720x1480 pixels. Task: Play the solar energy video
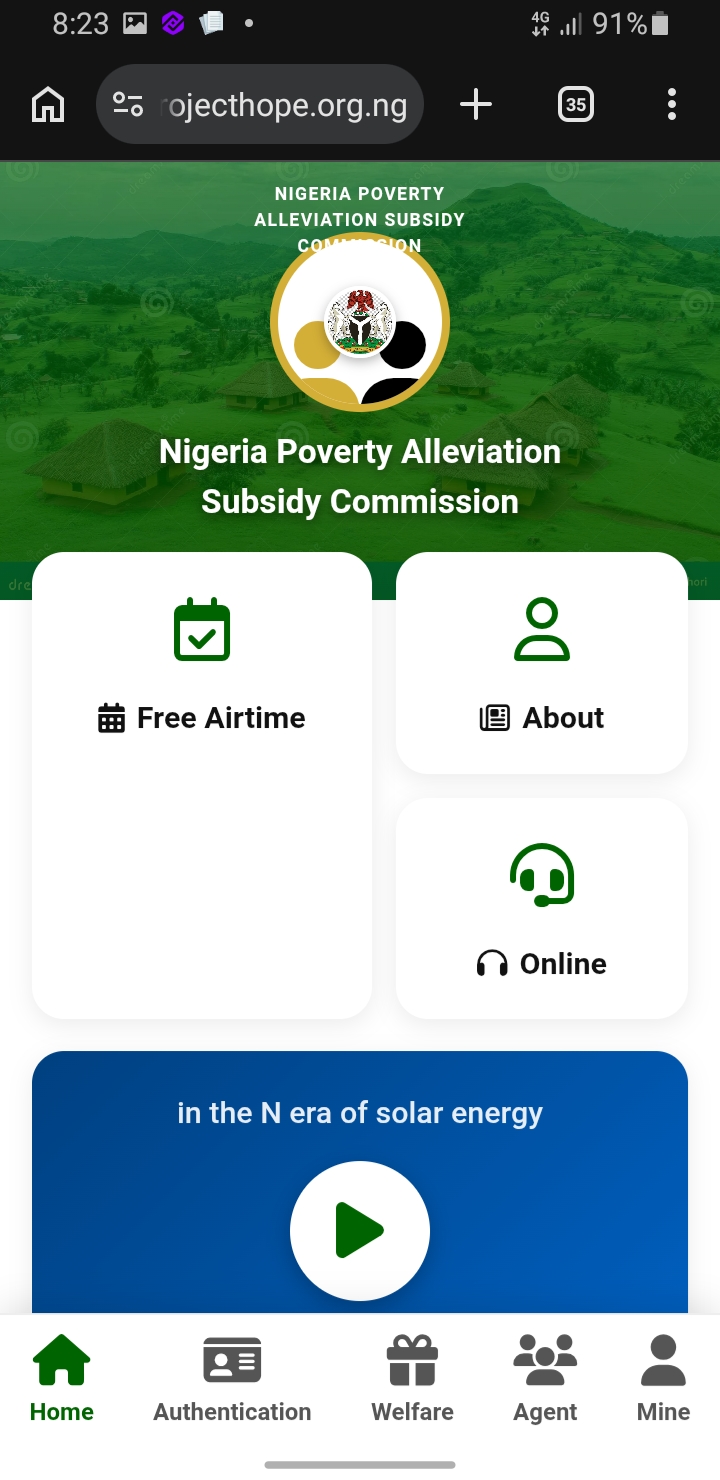(x=360, y=1230)
